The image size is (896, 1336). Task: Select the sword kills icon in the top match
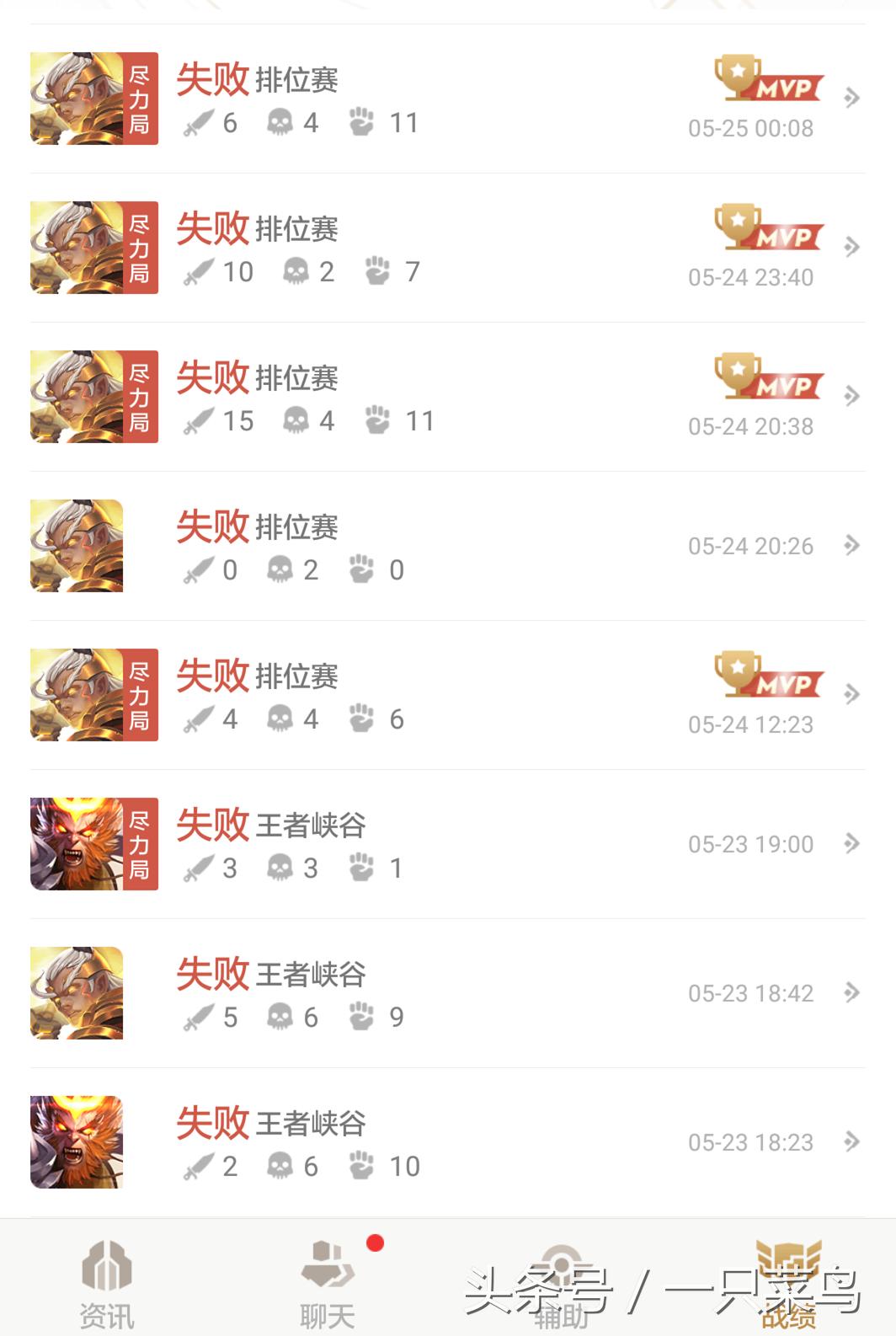point(200,125)
